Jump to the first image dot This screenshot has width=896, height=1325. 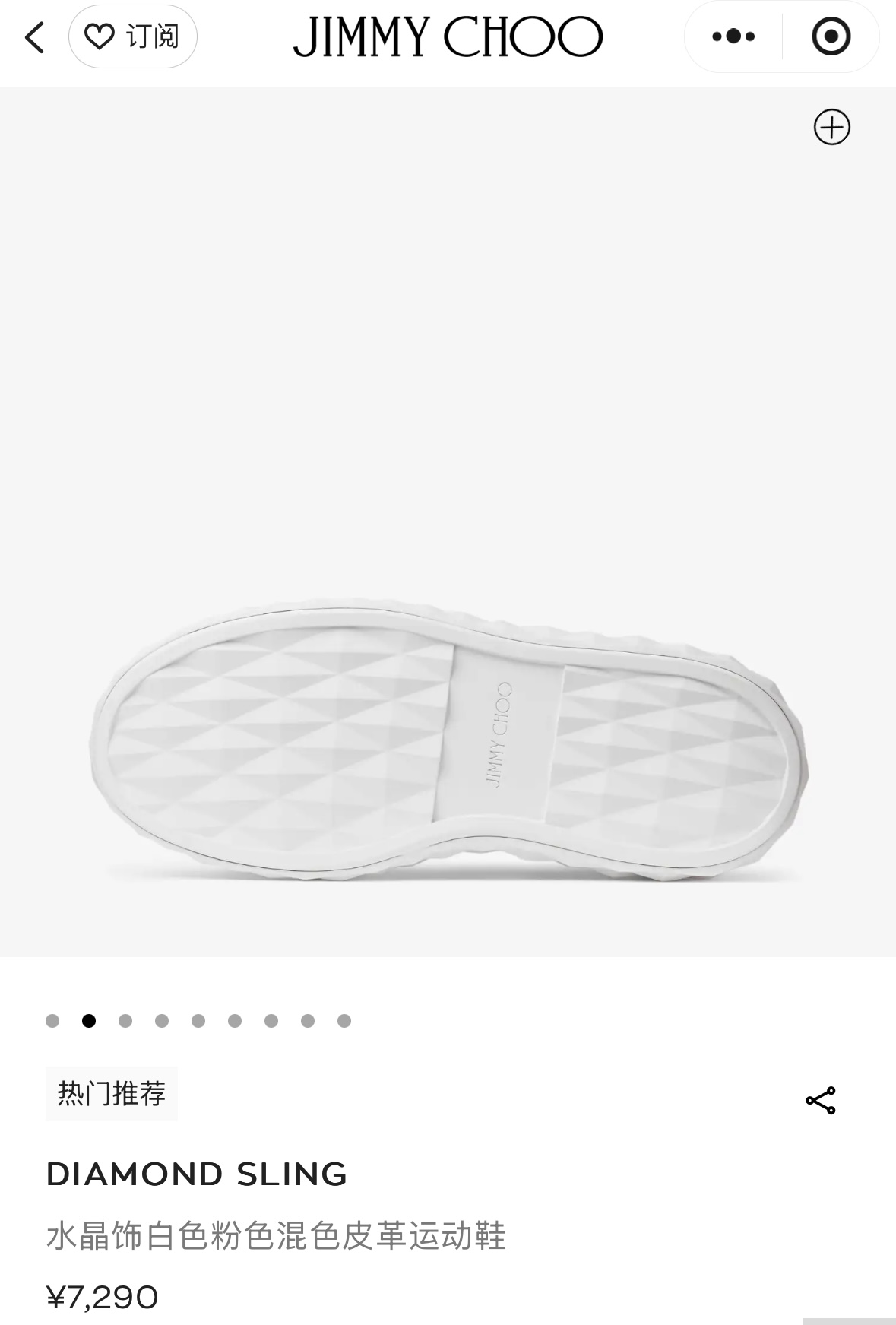(x=52, y=1021)
